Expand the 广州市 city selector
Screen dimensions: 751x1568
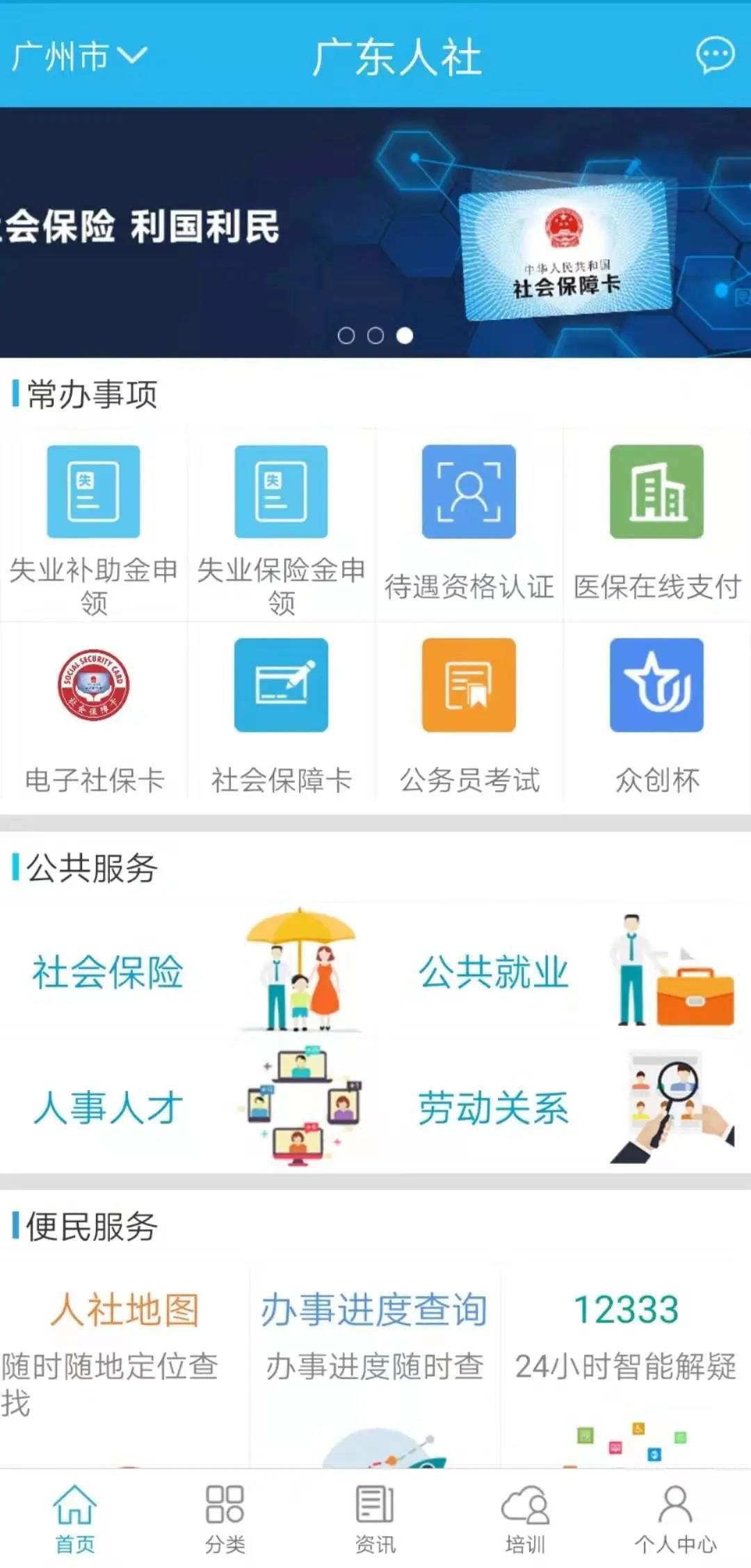coord(79,56)
